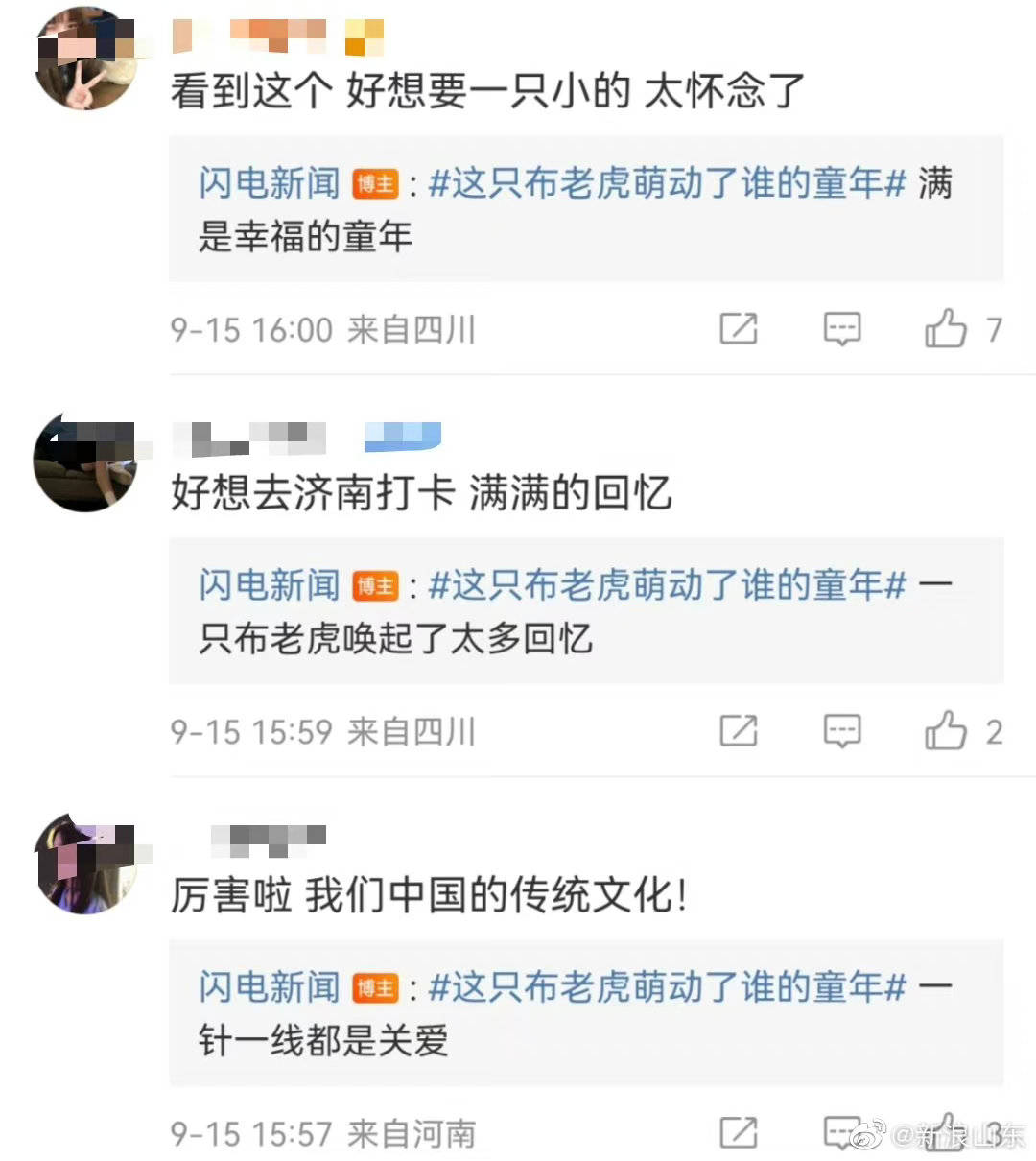Screen dimensions: 1036x1161
Task: Reply to the comment "好想去济南打卡 满满的回忆"
Action: (841, 731)
